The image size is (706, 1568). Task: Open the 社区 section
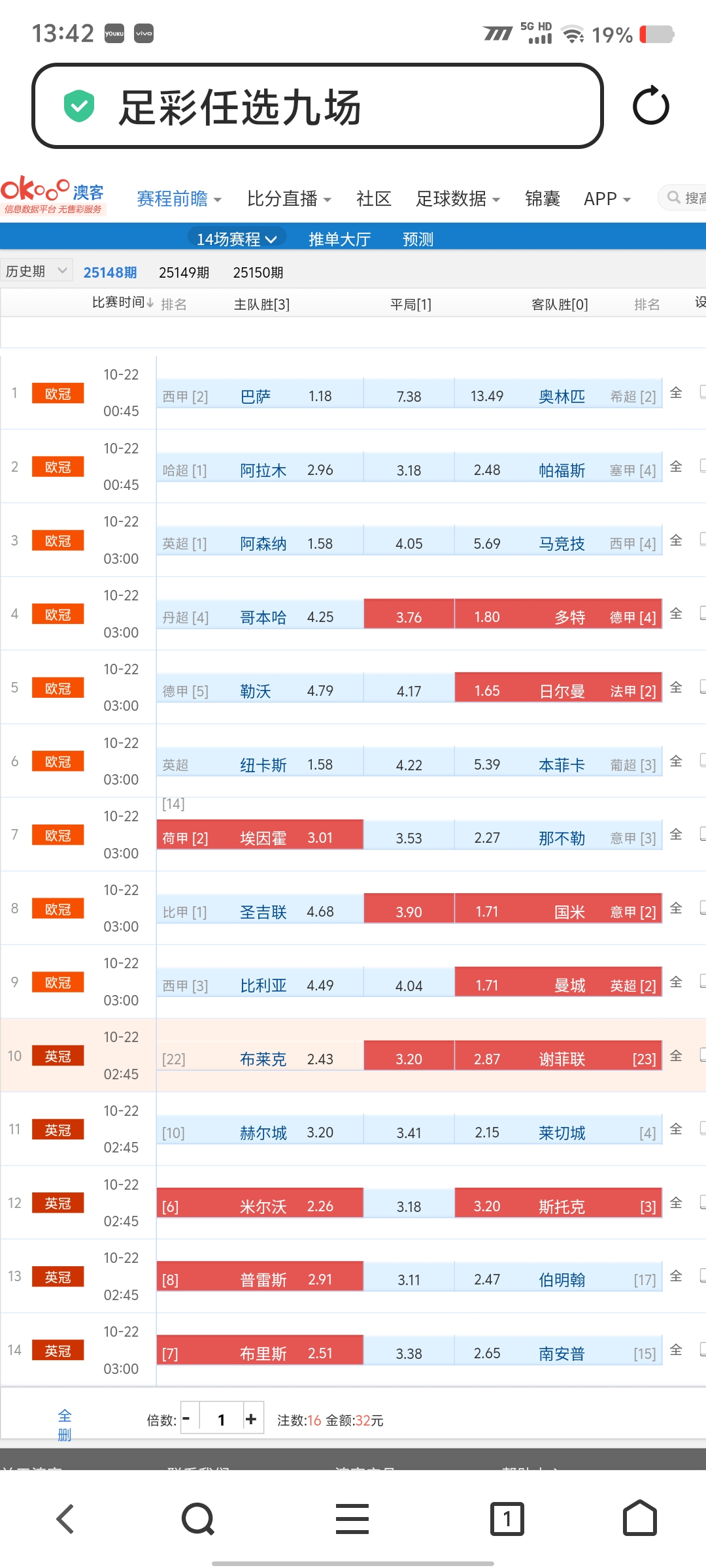click(373, 199)
